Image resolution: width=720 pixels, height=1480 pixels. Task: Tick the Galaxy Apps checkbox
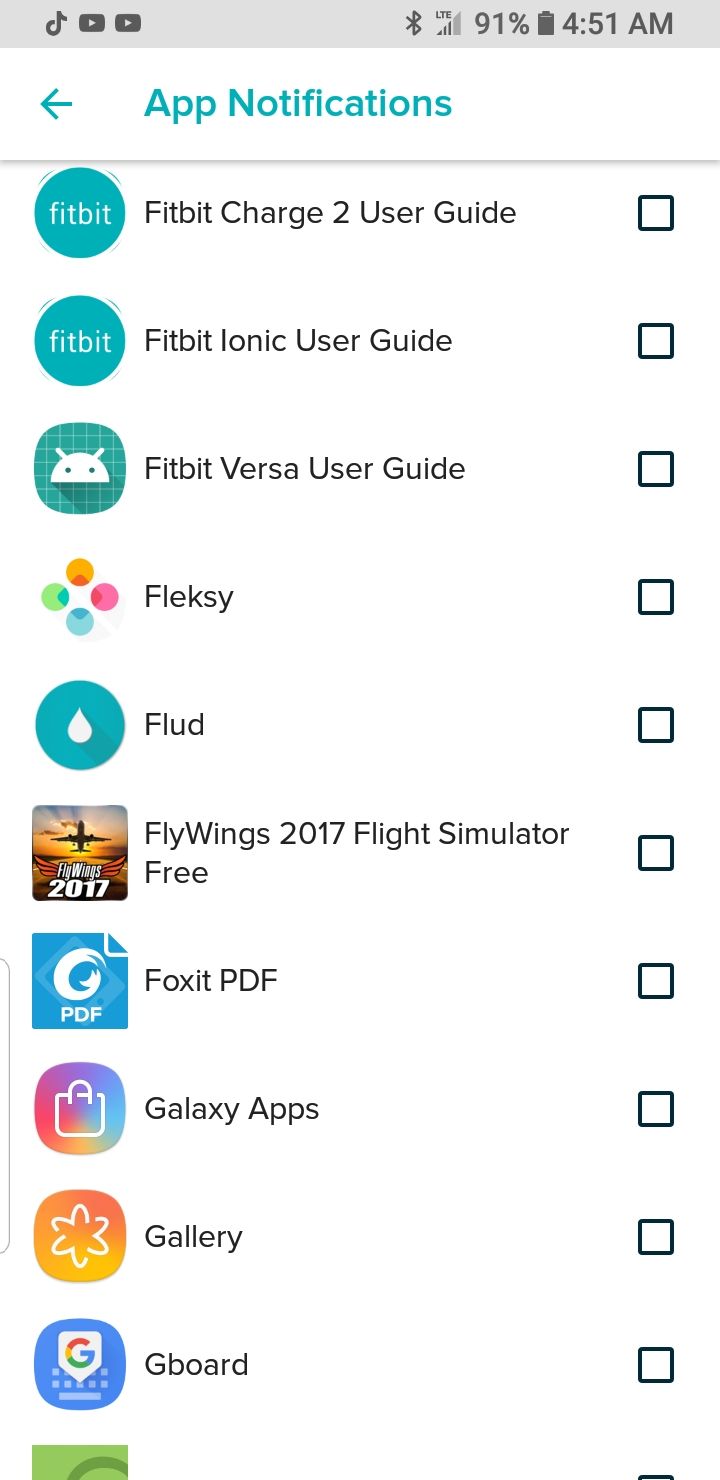point(656,1109)
